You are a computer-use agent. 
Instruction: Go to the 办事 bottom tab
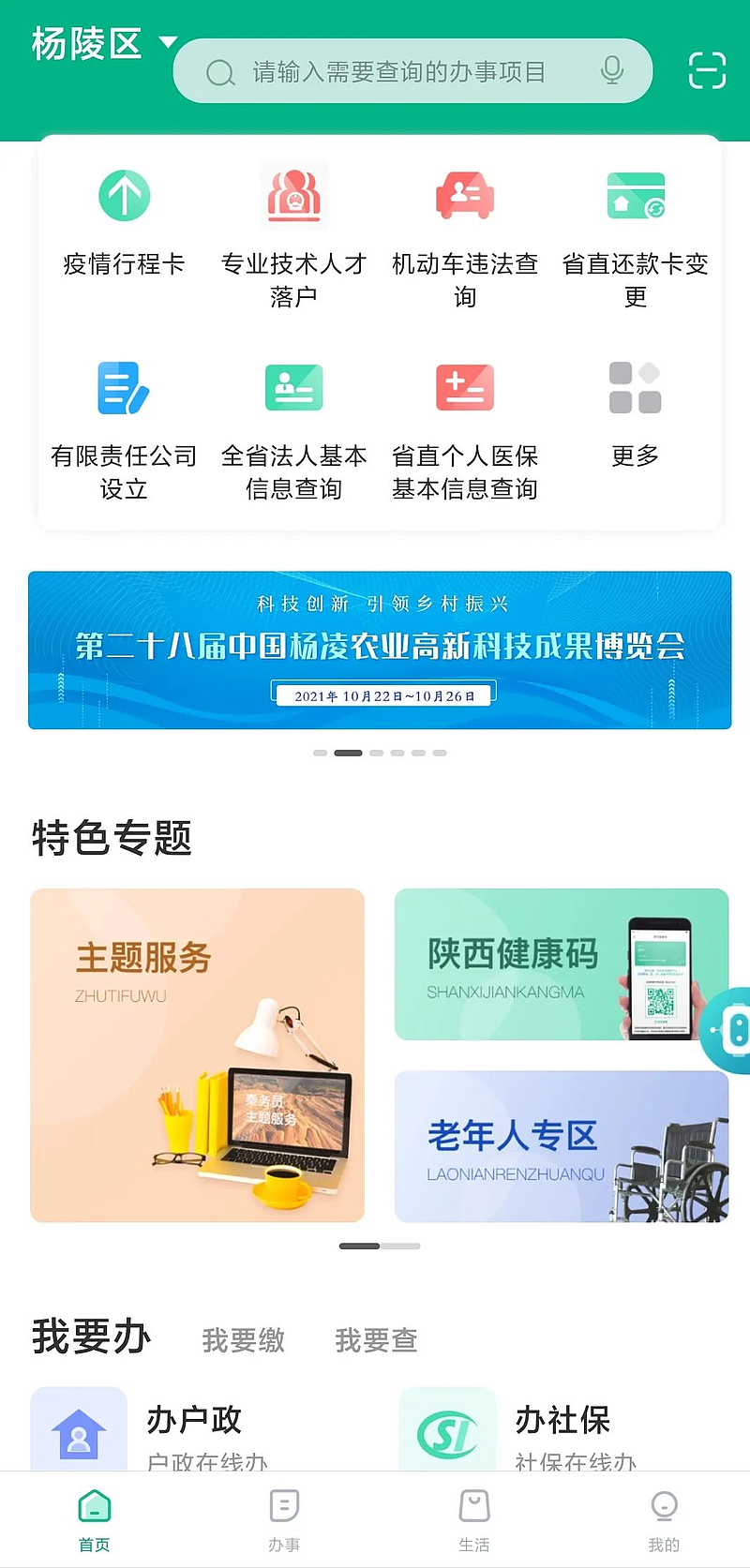click(x=284, y=1520)
